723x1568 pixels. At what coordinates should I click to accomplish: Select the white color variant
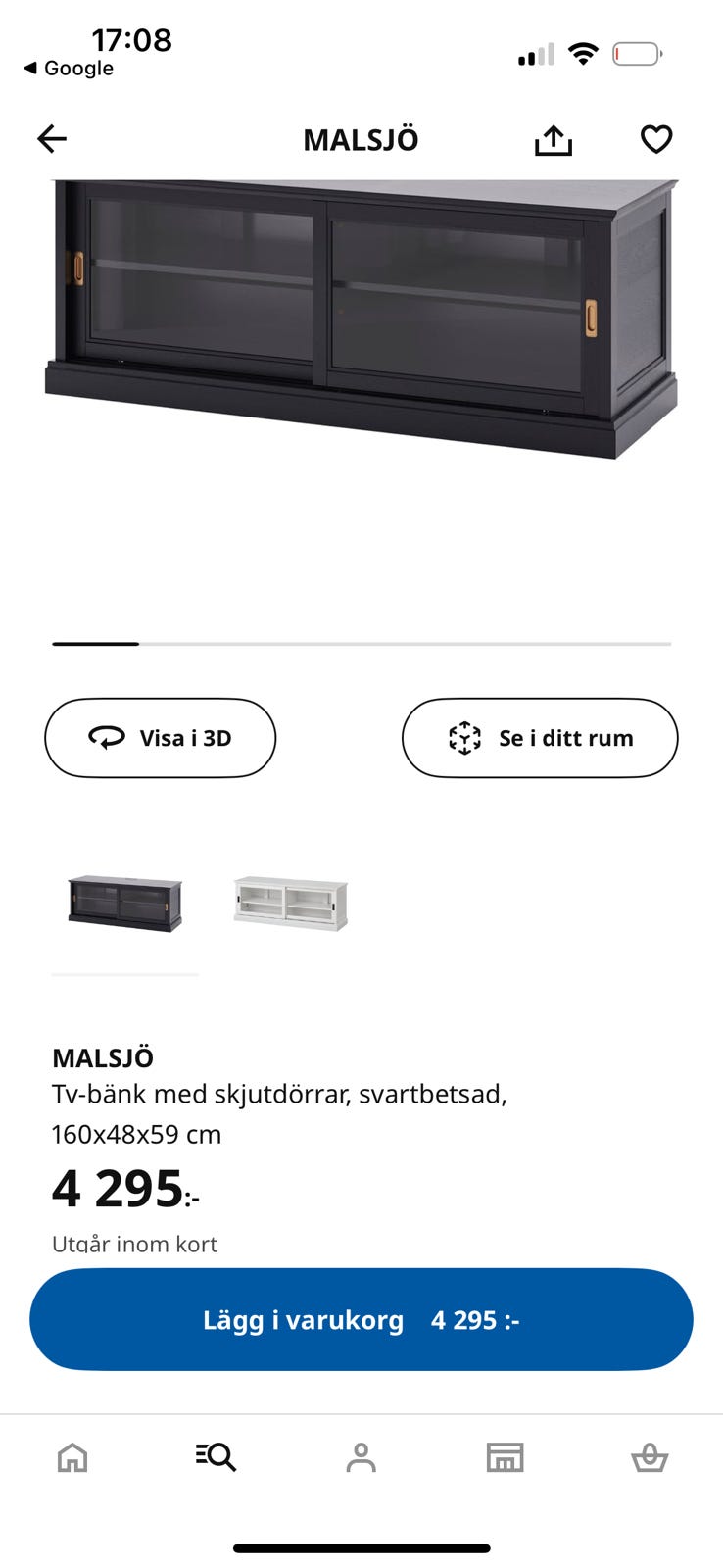point(291,904)
